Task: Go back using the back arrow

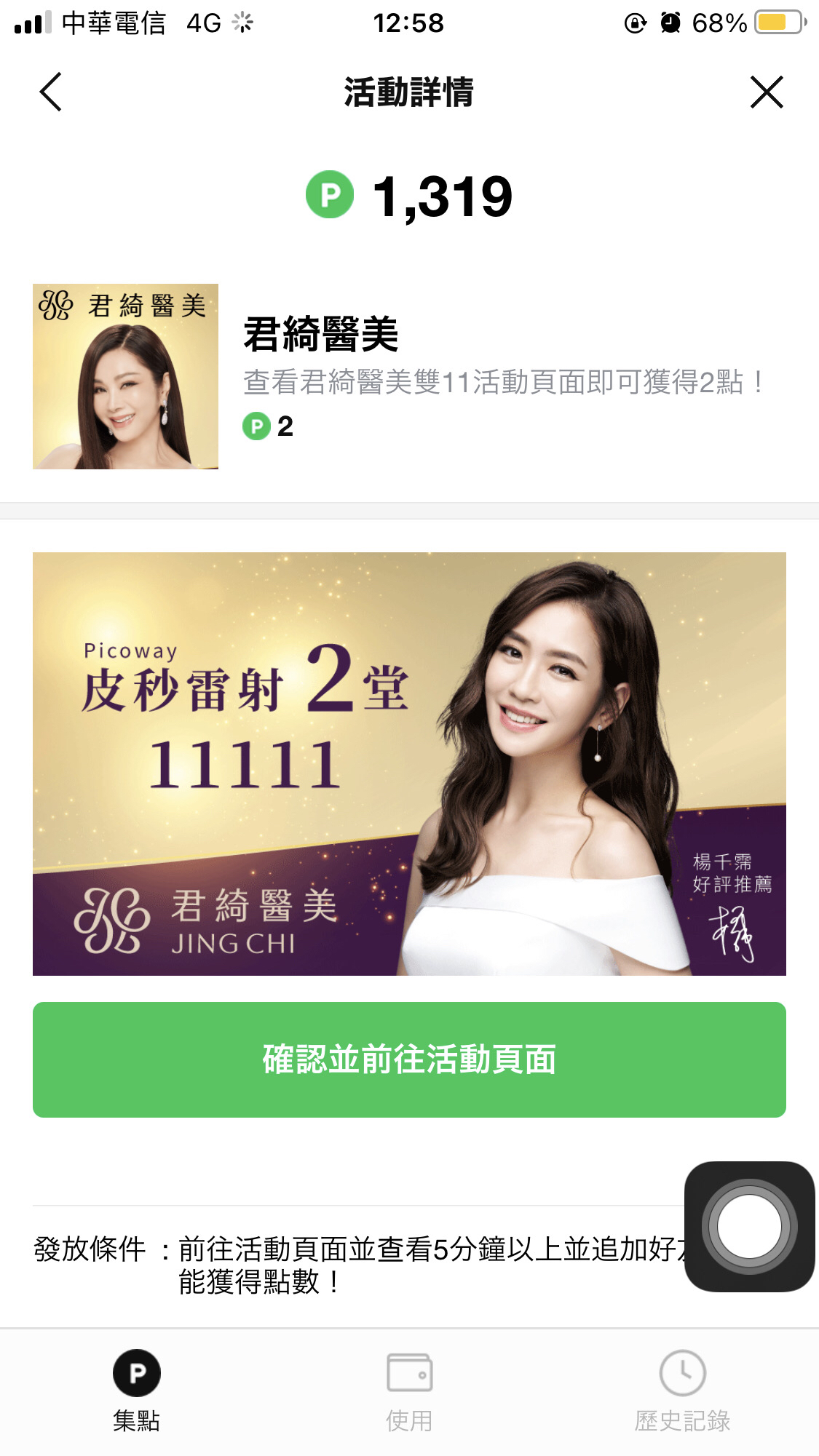Action: (50, 92)
